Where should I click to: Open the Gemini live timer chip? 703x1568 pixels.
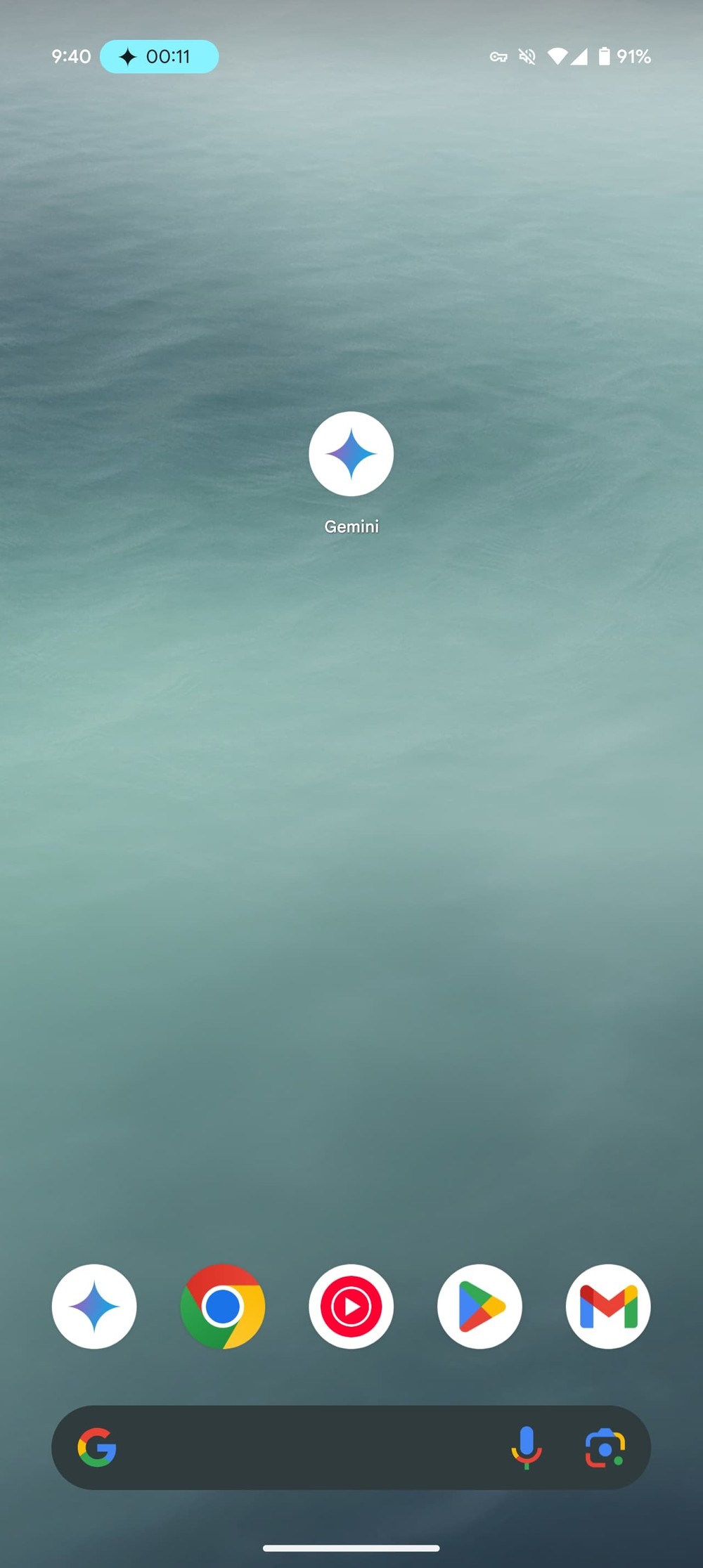point(159,56)
